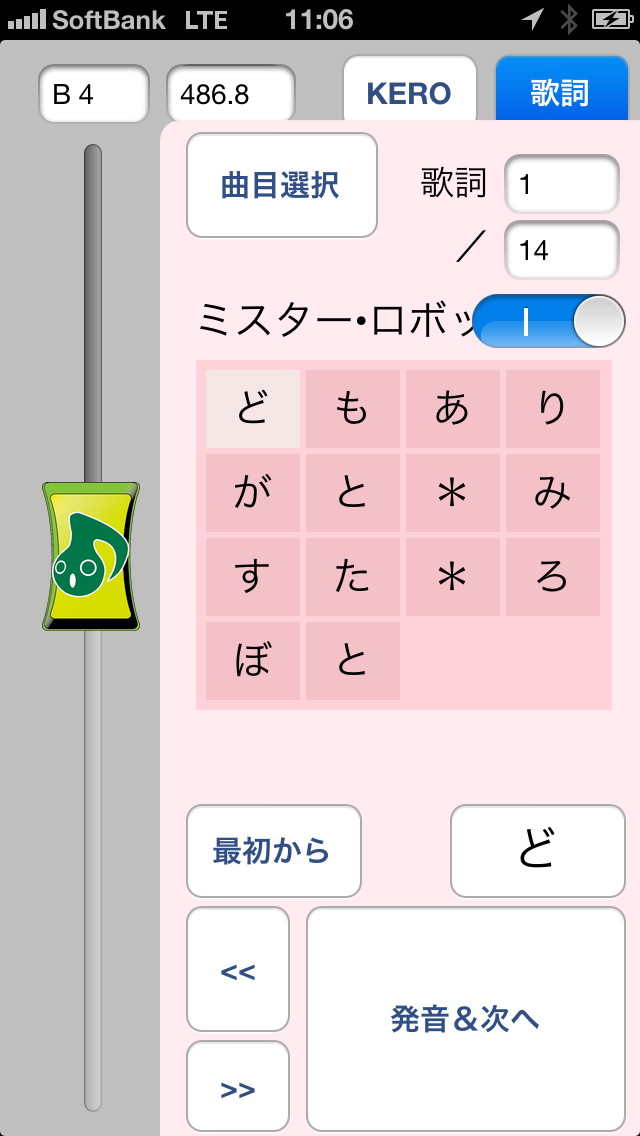Toggle the ミスター・ロボット switch off
The height and width of the screenshot is (1136, 640).
tap(549, 321)
